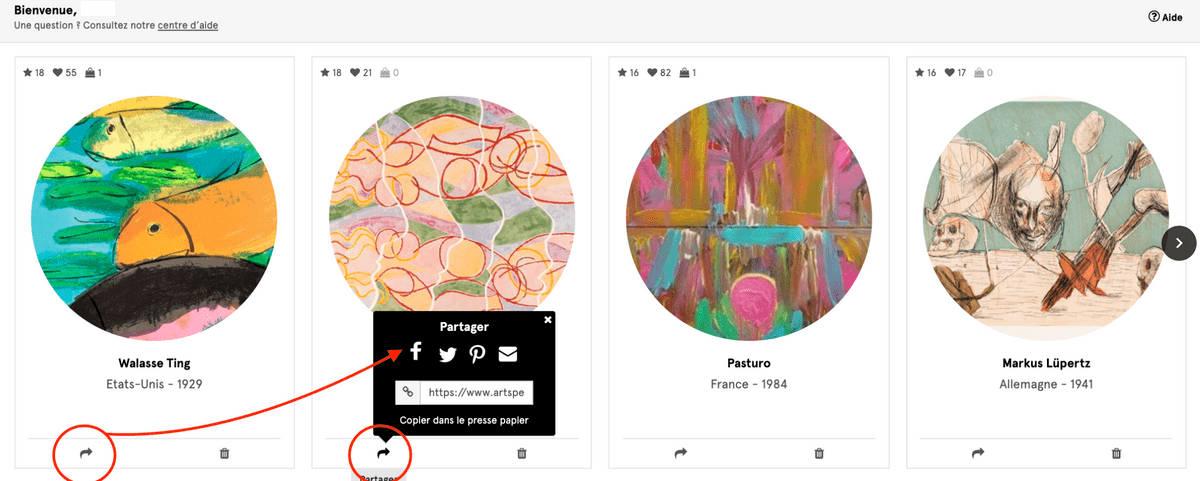Tap Copier dans le presse papier
This screenshot has height=481, width=1200.
[x=464, y=420]
